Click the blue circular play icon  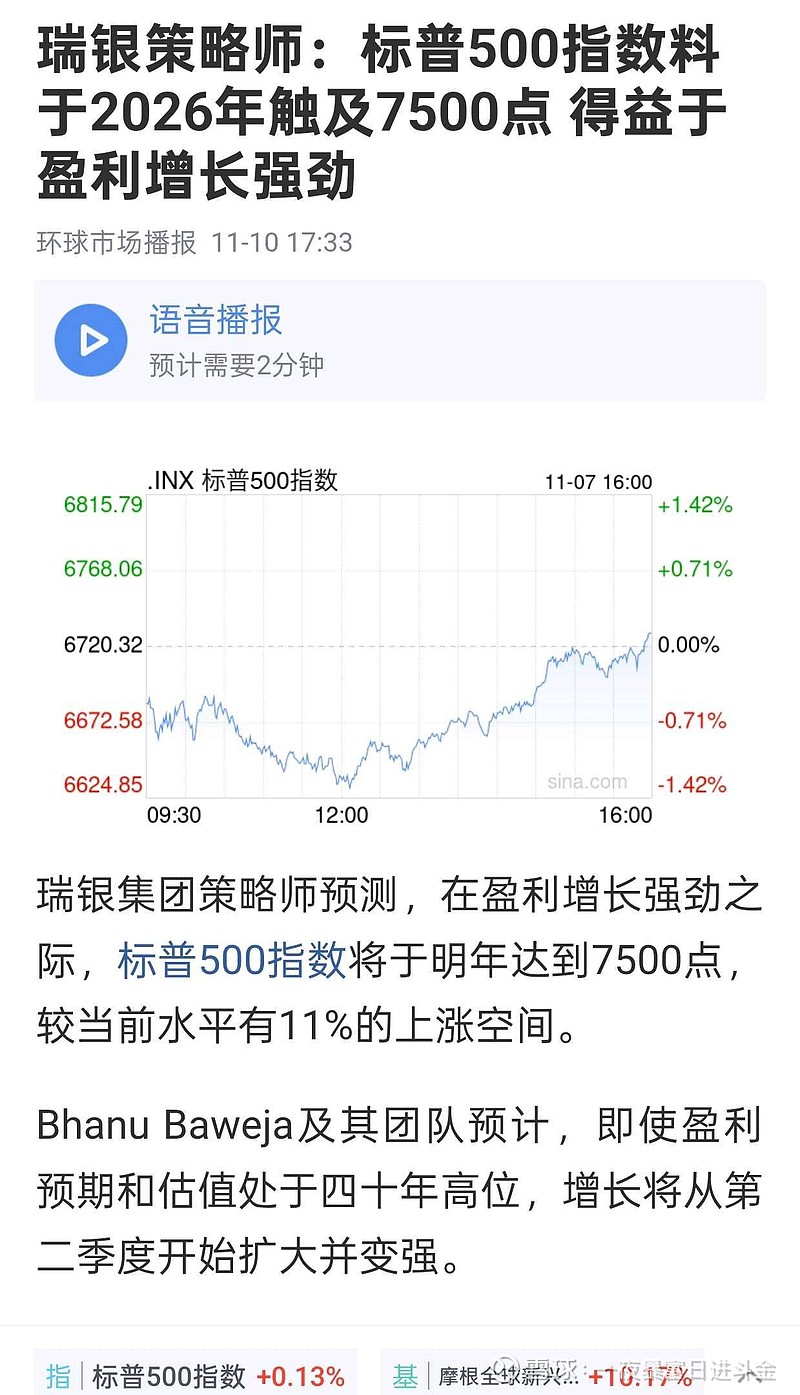tap(90, 340)
